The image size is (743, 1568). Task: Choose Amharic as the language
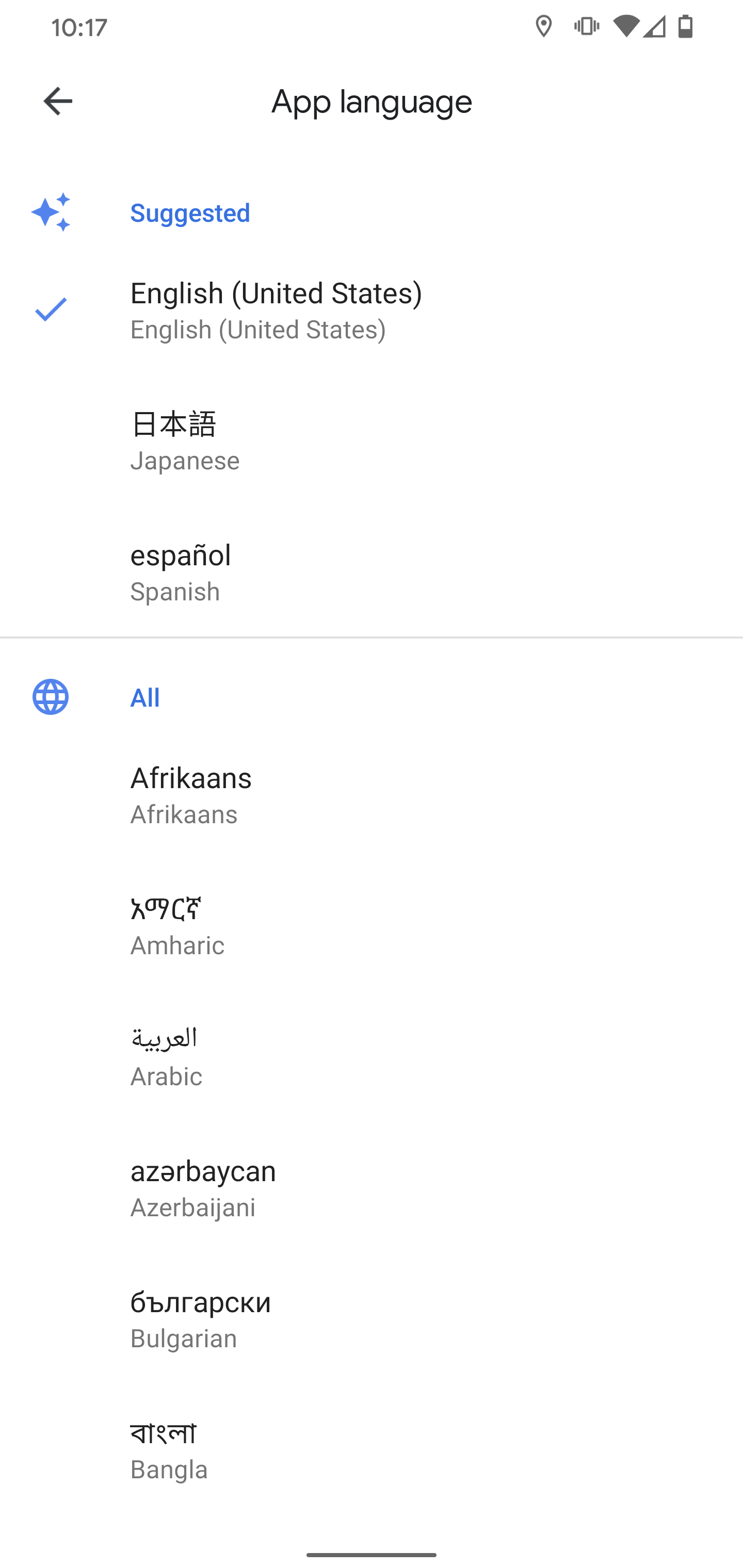point(372,925)
